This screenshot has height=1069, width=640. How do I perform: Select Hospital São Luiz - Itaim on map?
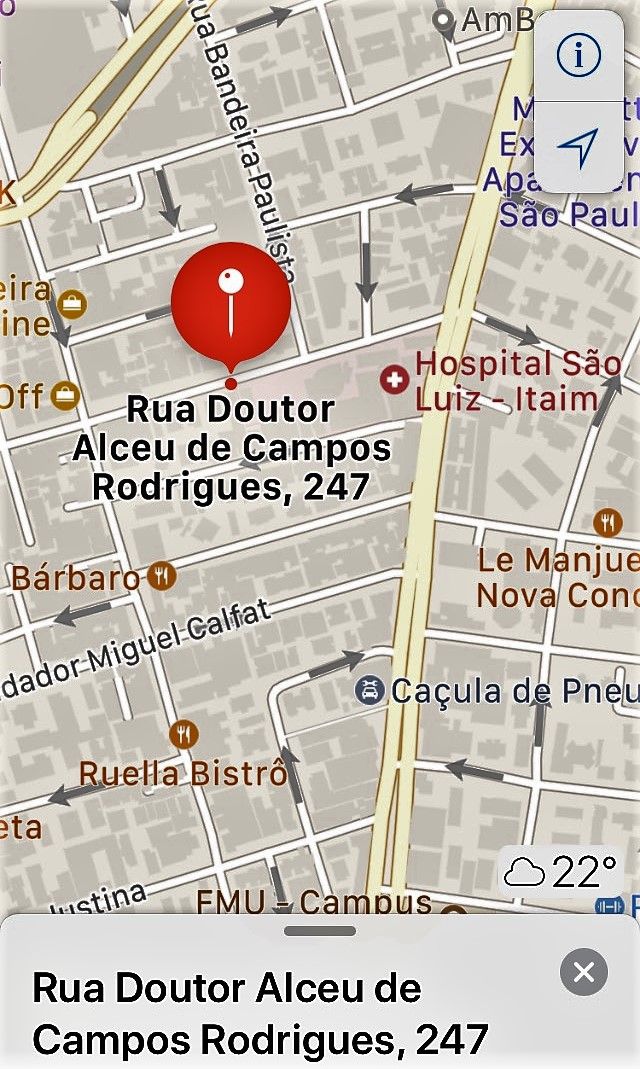coord(396,379)
